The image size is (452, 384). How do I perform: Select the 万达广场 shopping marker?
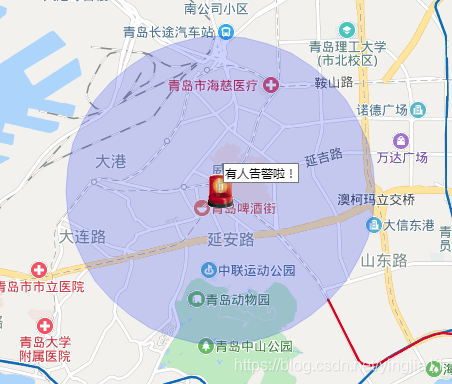[x=401, y=140]
